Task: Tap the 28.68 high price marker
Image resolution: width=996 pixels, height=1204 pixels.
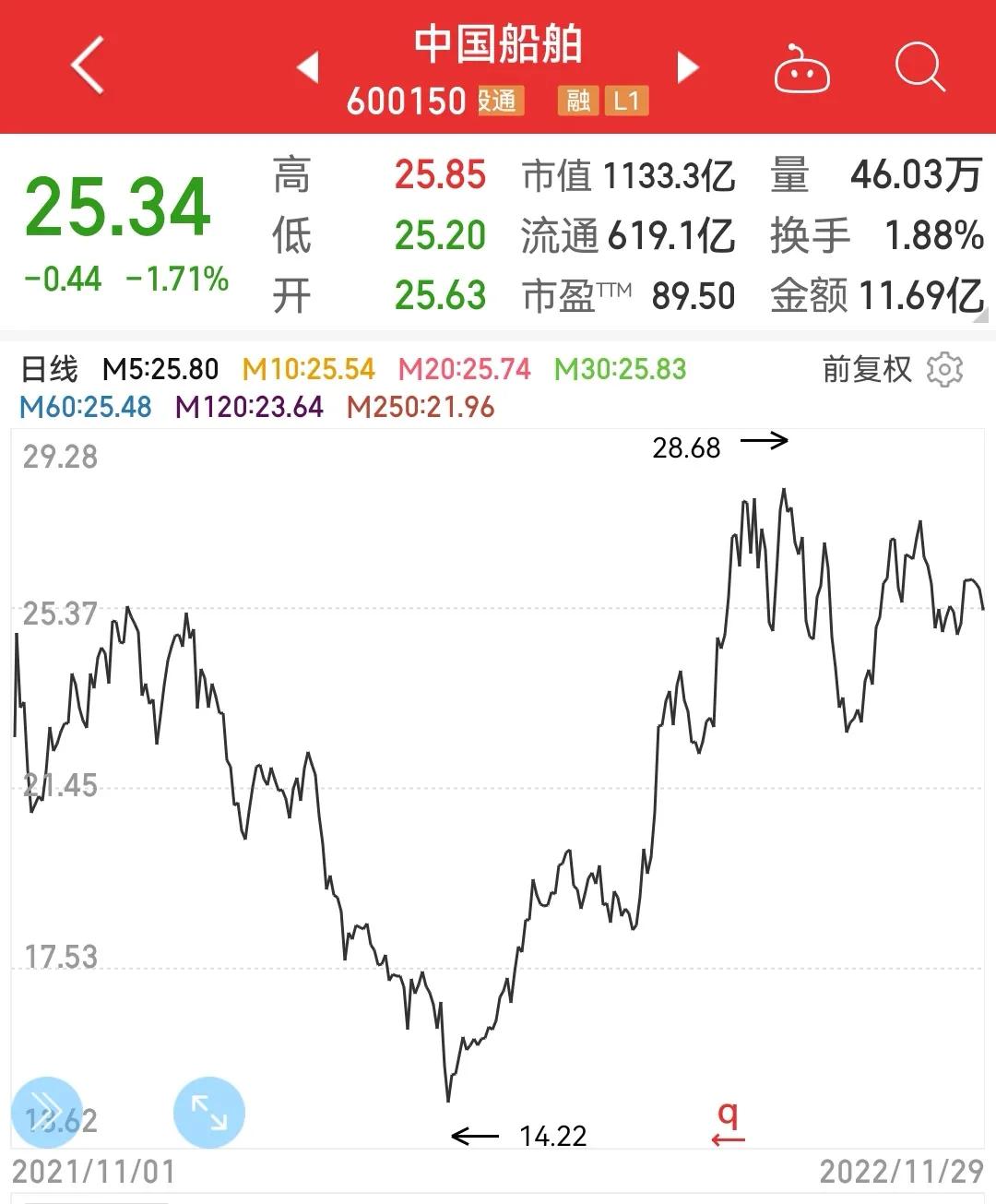Action: pyautogui.click(x=687, y=448)
